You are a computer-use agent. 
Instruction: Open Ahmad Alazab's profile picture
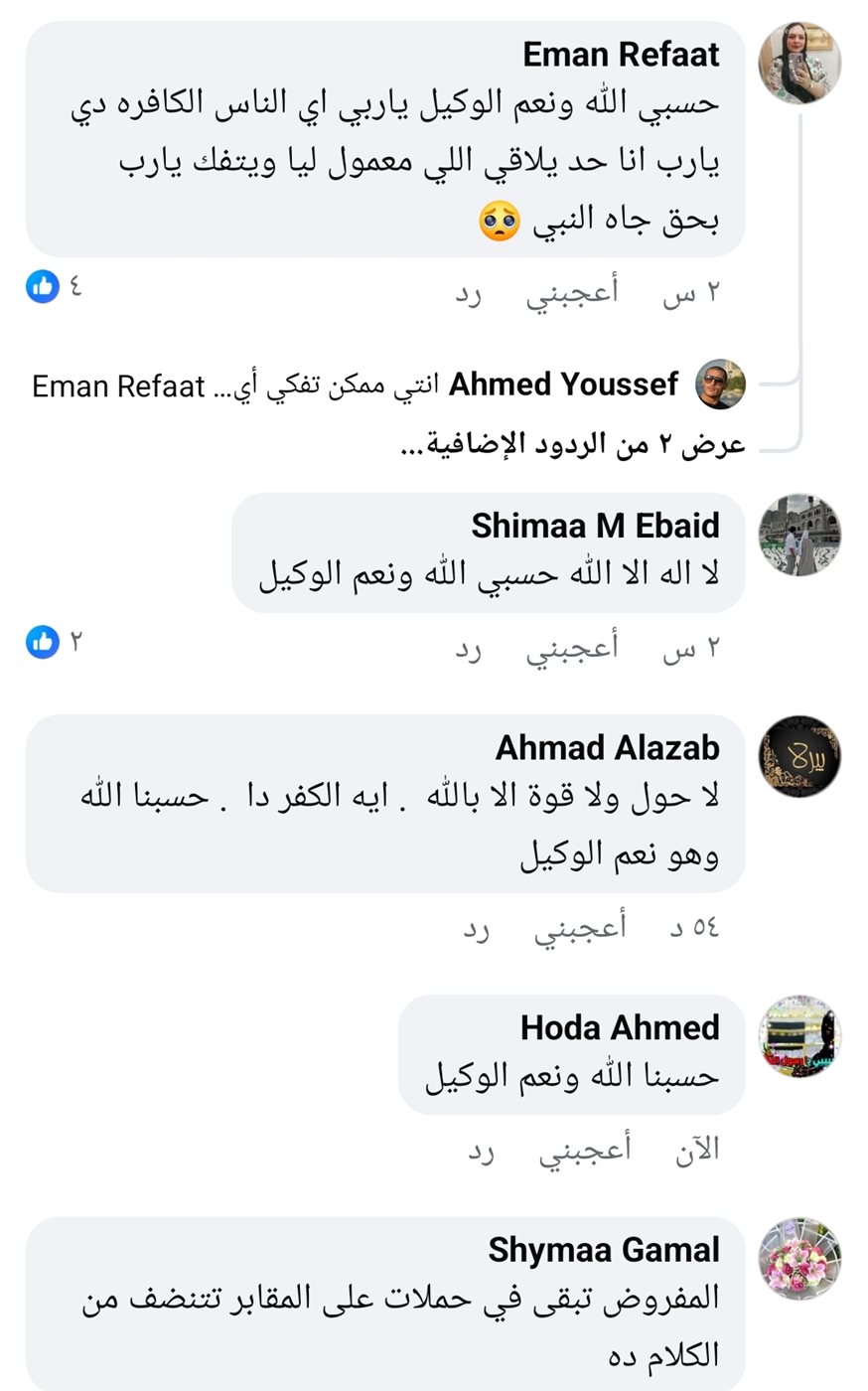click(x=799, y=756)
